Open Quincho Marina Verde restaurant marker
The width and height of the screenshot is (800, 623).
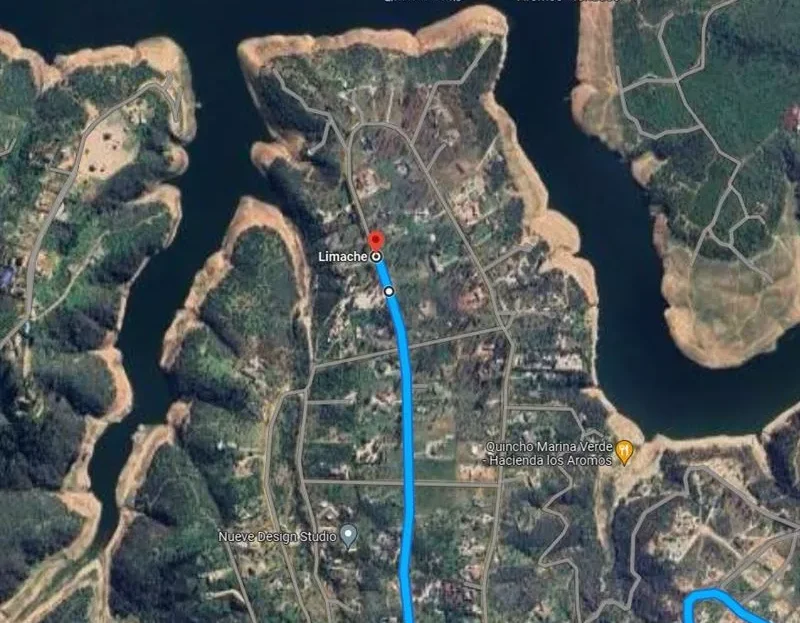coord(625,452)
